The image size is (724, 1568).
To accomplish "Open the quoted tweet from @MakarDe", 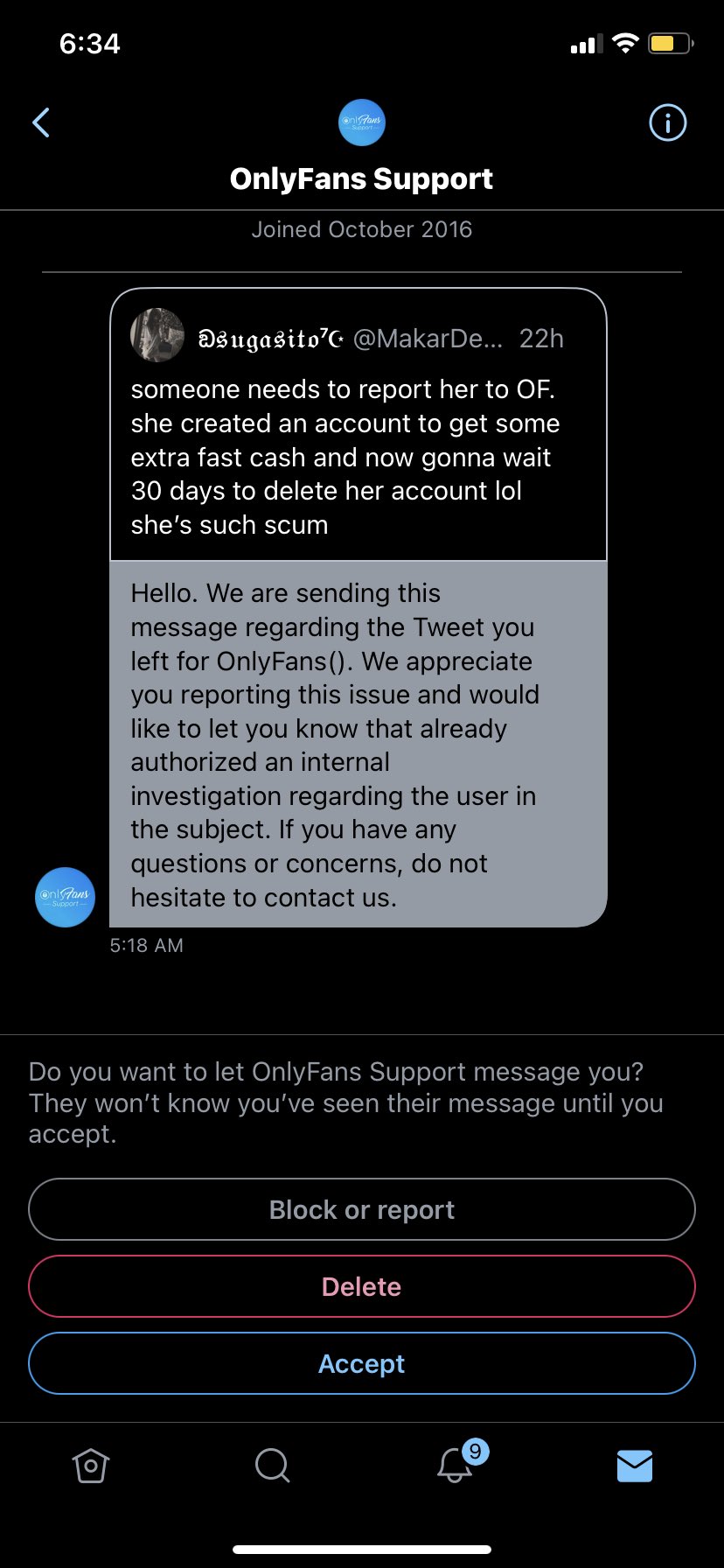I will (x=359, y=424).
